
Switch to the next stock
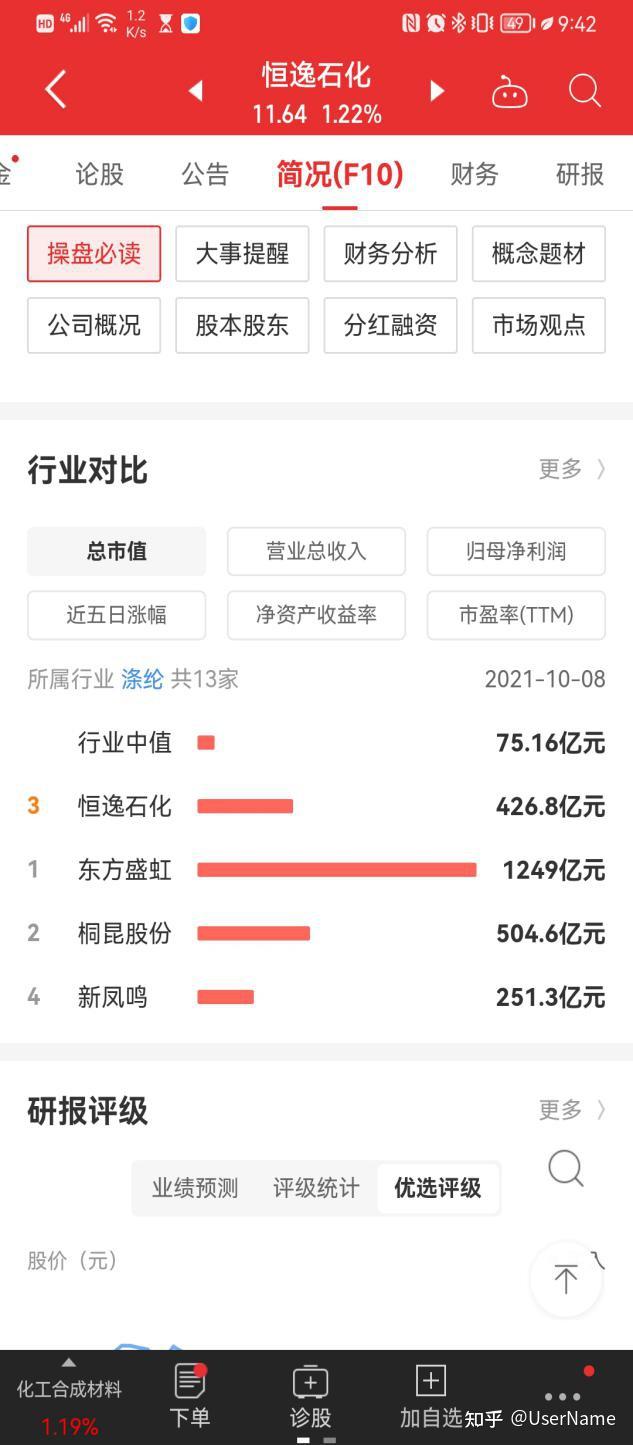pos(436,92)
